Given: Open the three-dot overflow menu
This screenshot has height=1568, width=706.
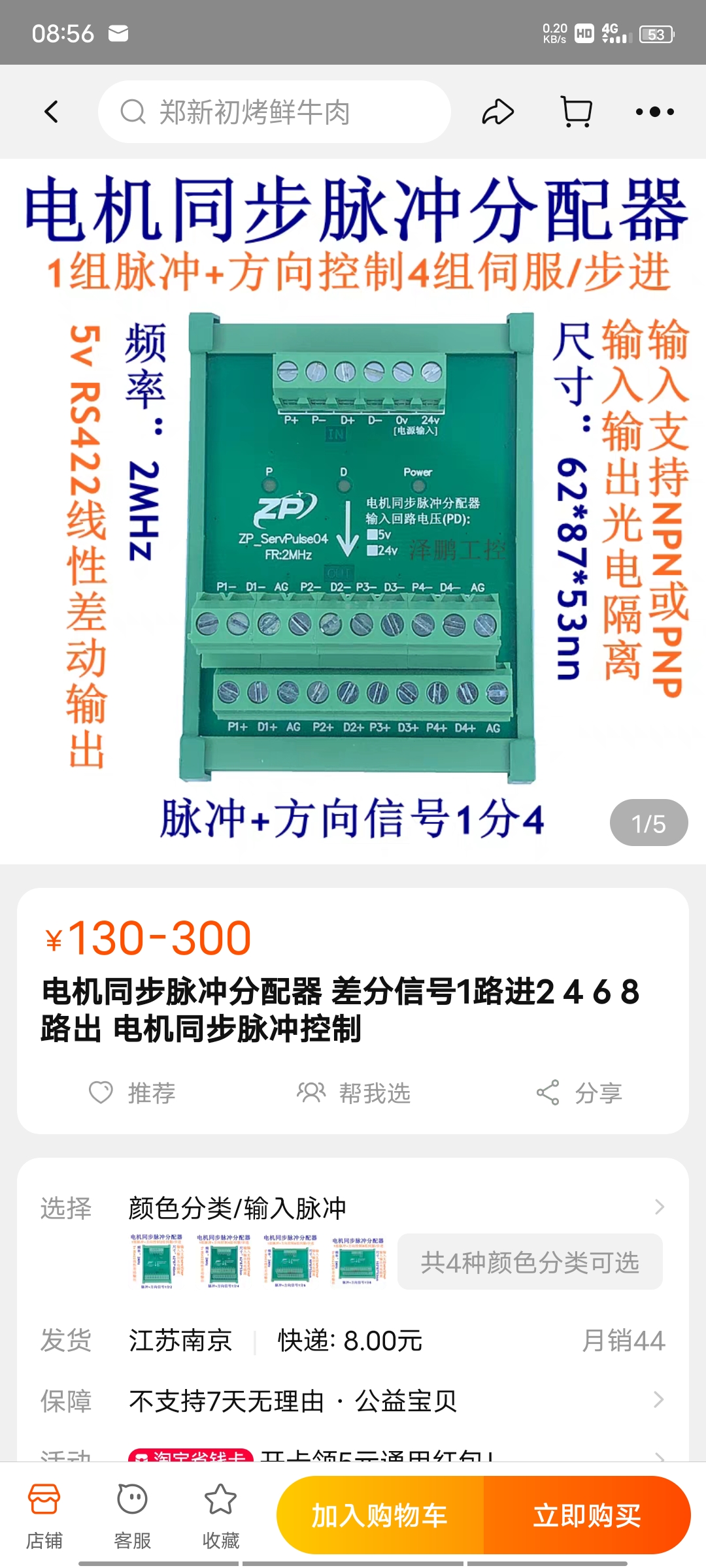Looking at the screenshot, I should pos(654,112).
